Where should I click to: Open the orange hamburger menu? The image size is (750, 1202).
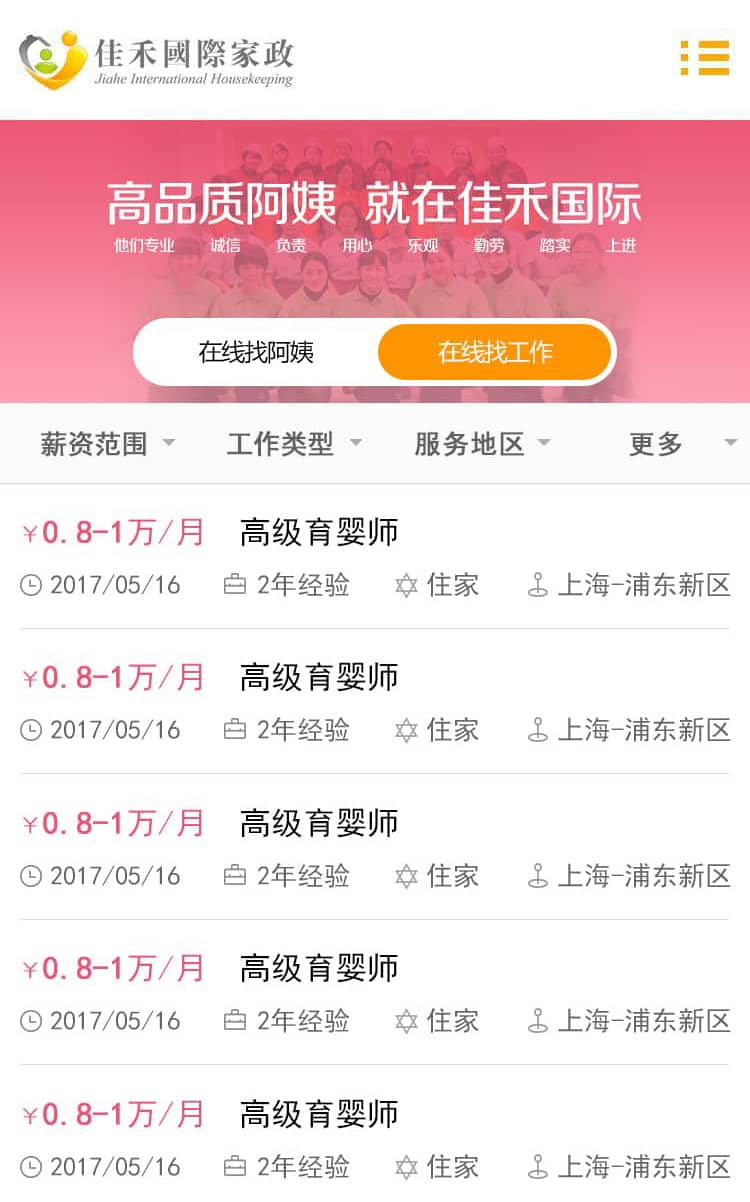(704, 58)
